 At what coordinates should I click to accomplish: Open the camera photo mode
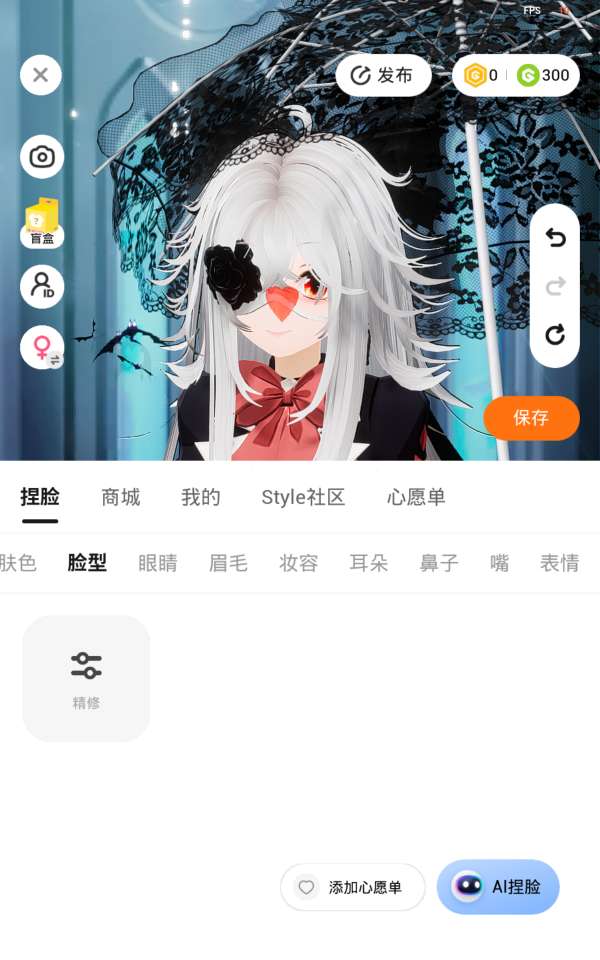click(x=42, y=157)
